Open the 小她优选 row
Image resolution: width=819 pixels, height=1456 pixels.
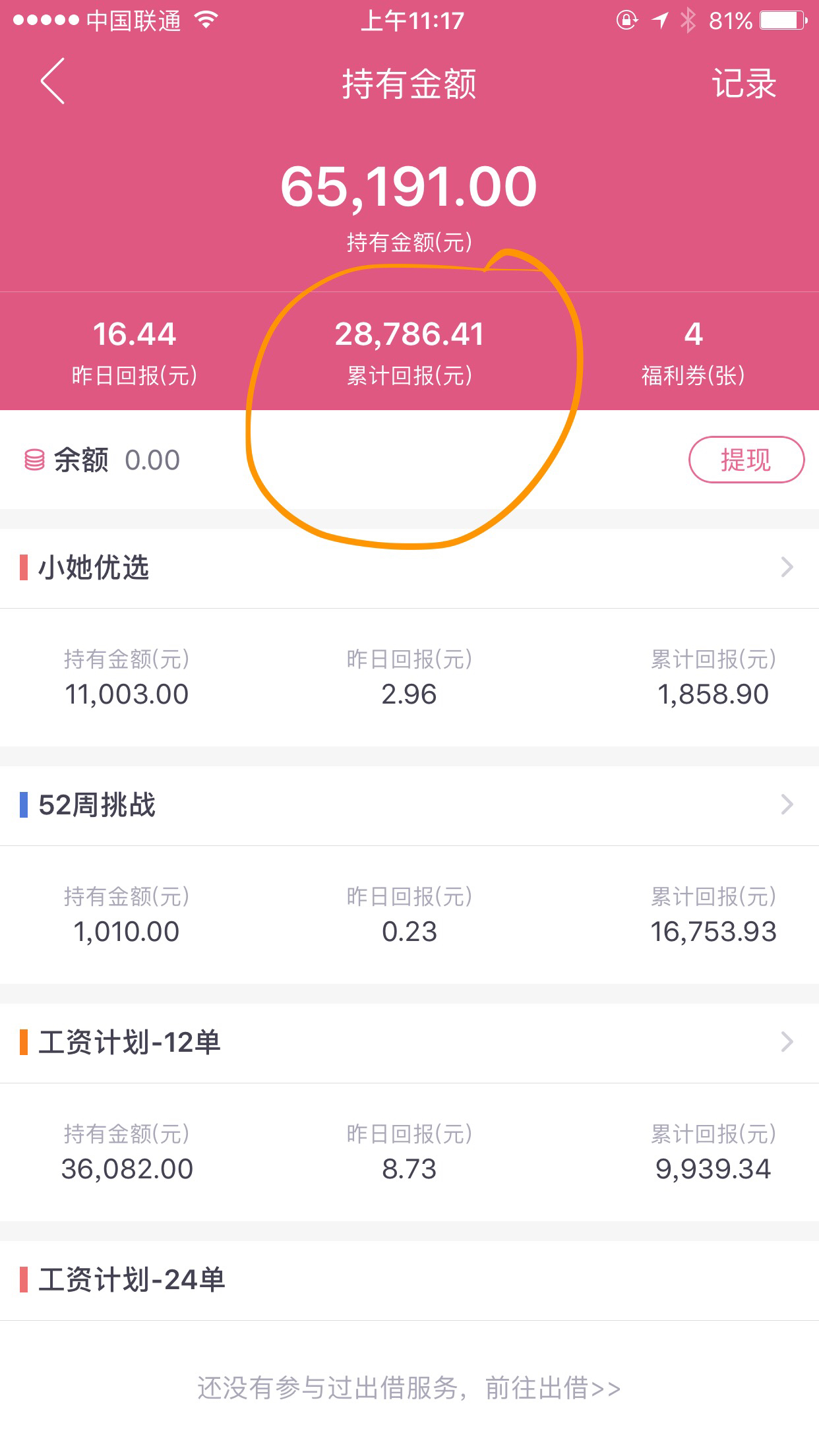tap(409, 568)
